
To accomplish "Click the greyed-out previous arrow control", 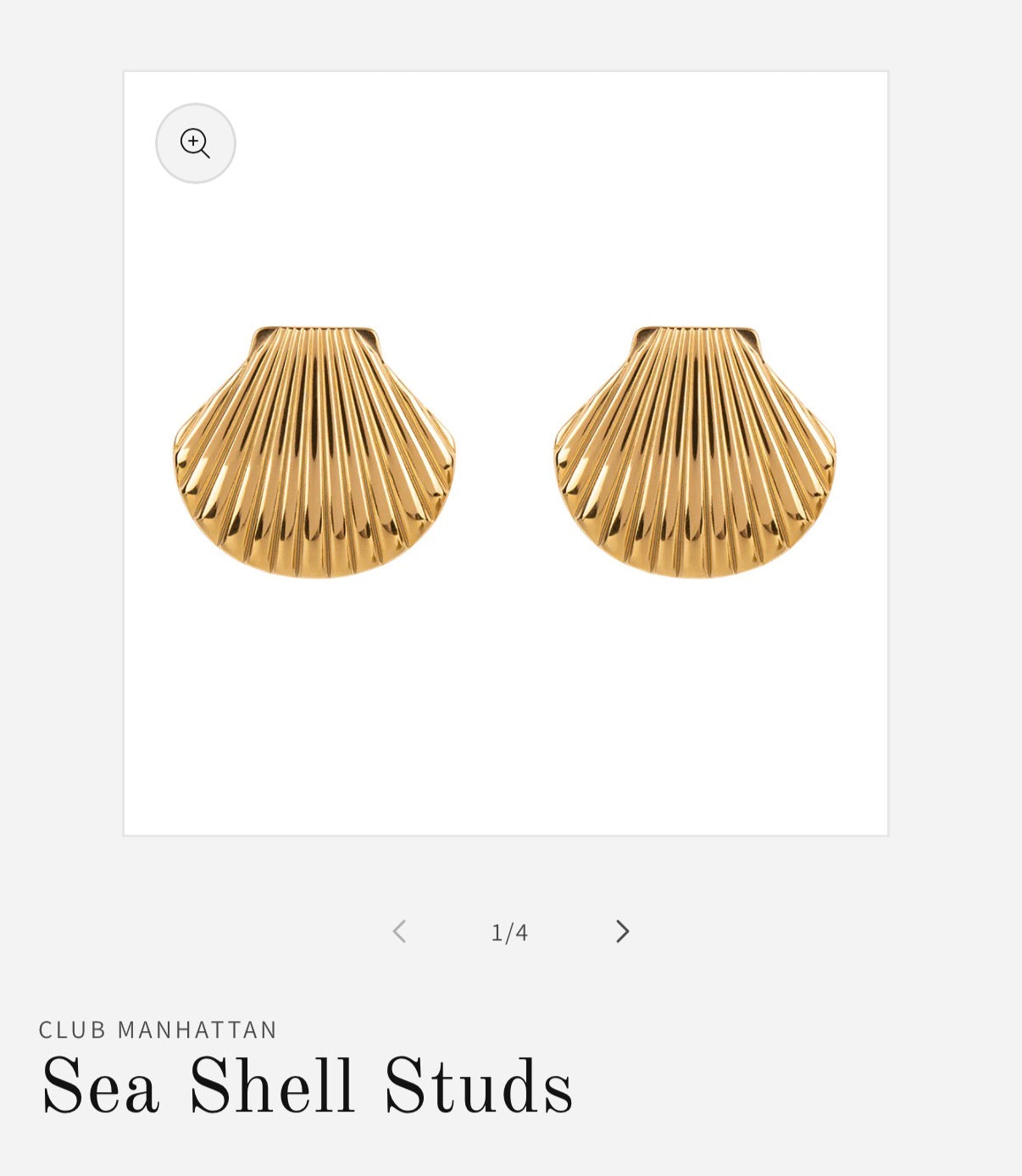I will coord(399,930).
